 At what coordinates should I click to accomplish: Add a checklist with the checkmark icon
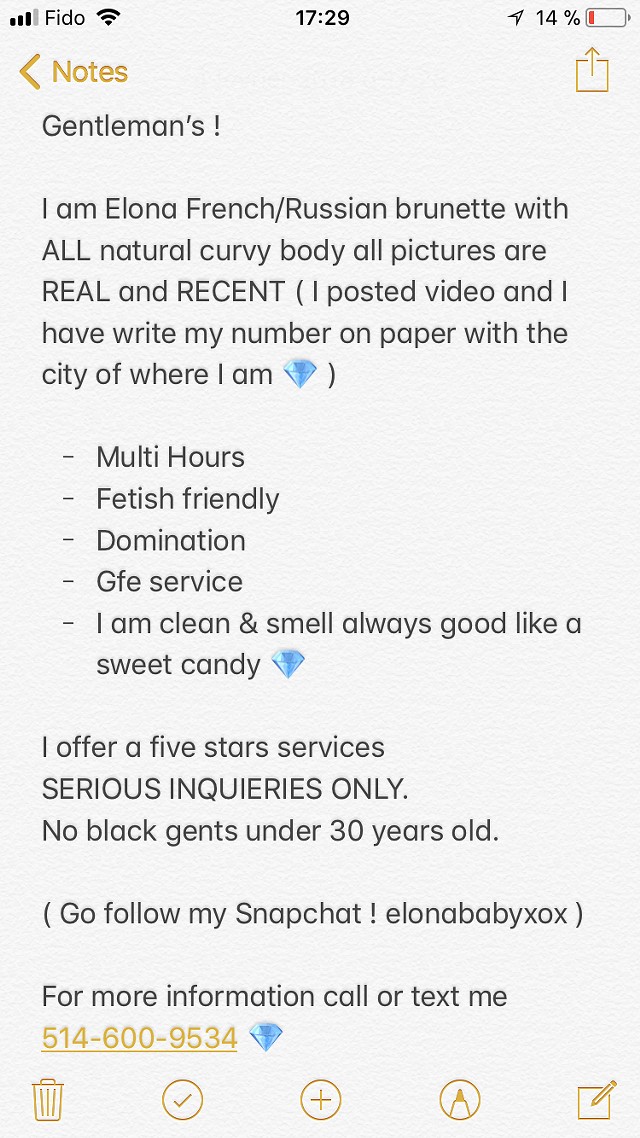[182, 1100]
